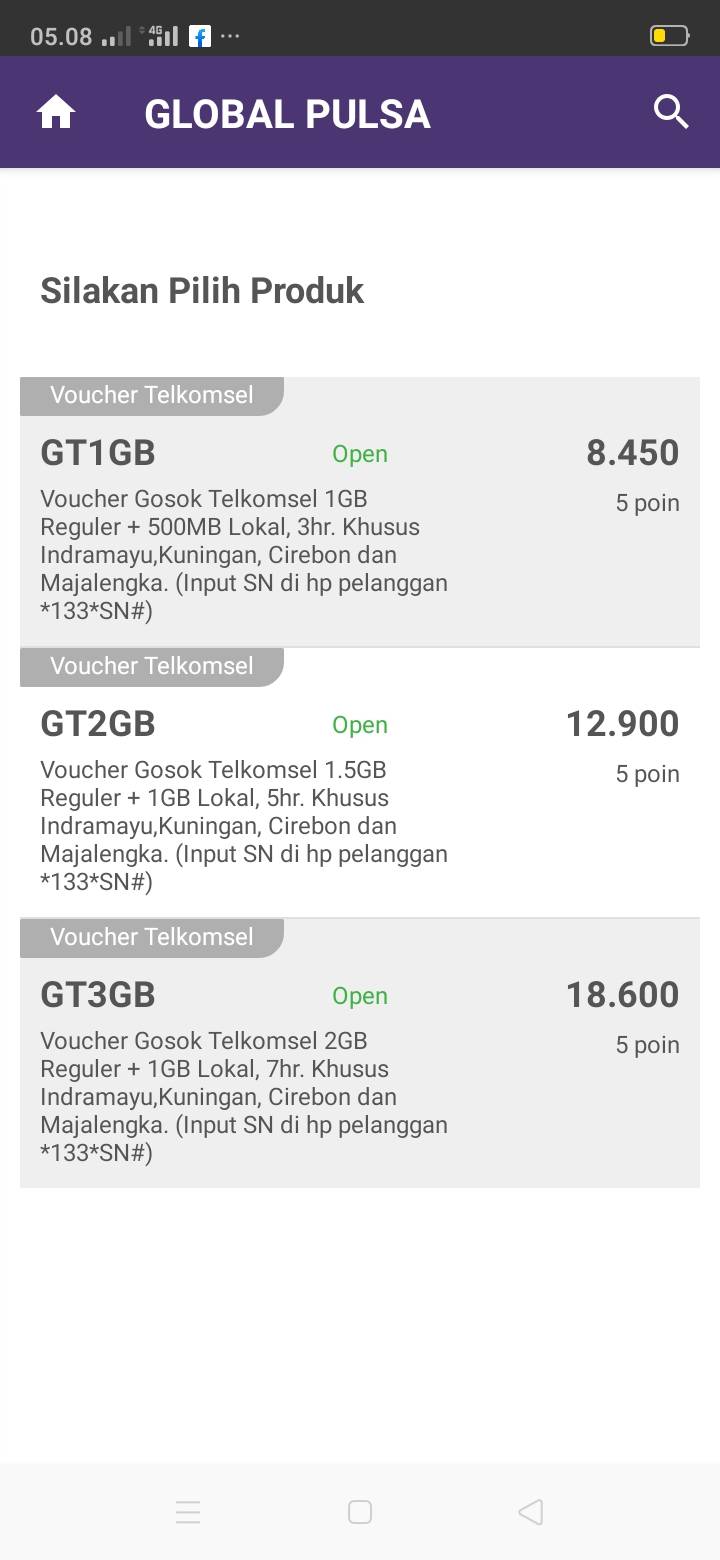This screenshot has width=720, height=1560.
Task: Open recent apps from navigation bar
Action: click(188, 1512)
